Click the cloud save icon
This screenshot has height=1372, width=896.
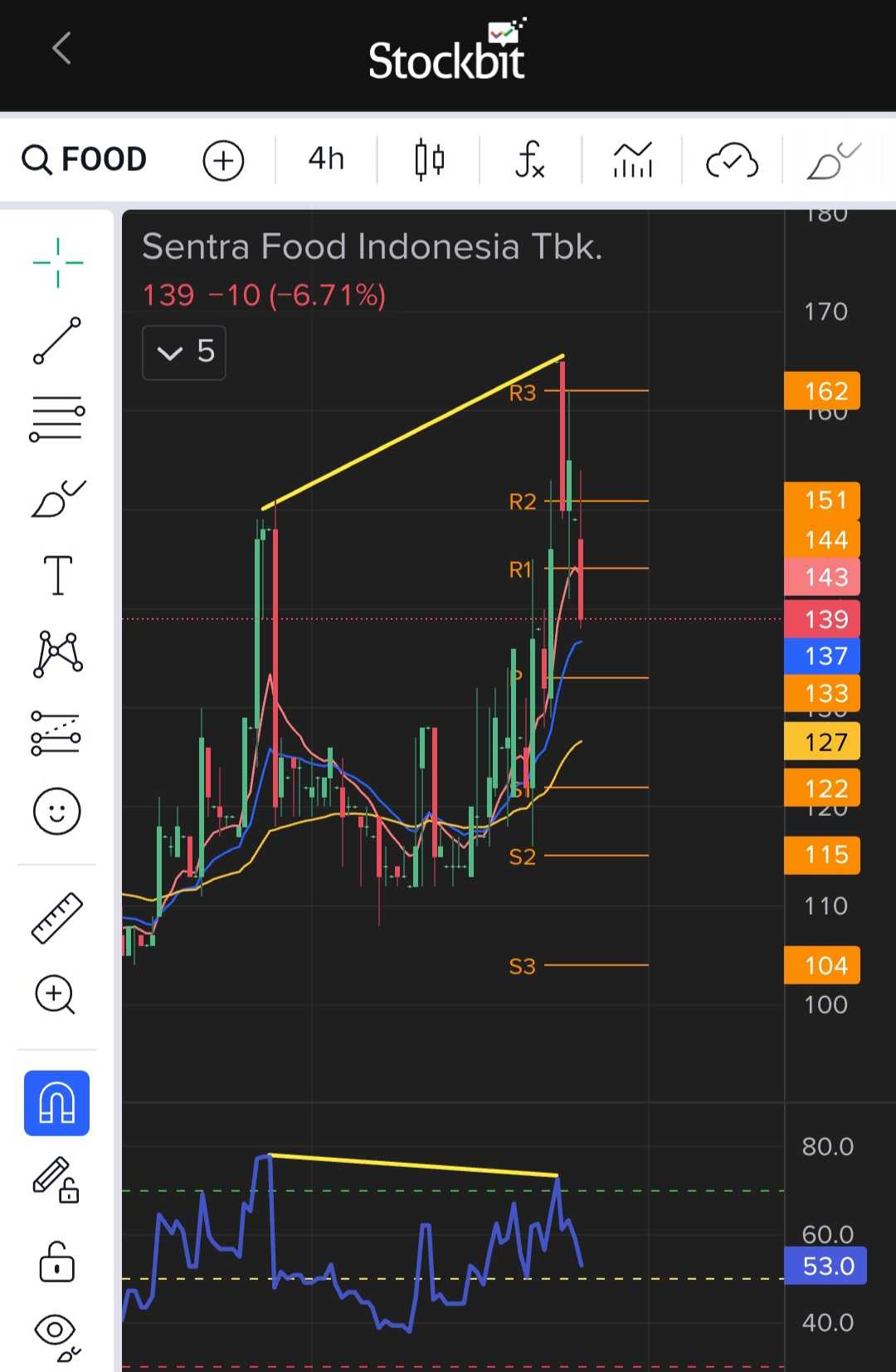coord(731,159)
